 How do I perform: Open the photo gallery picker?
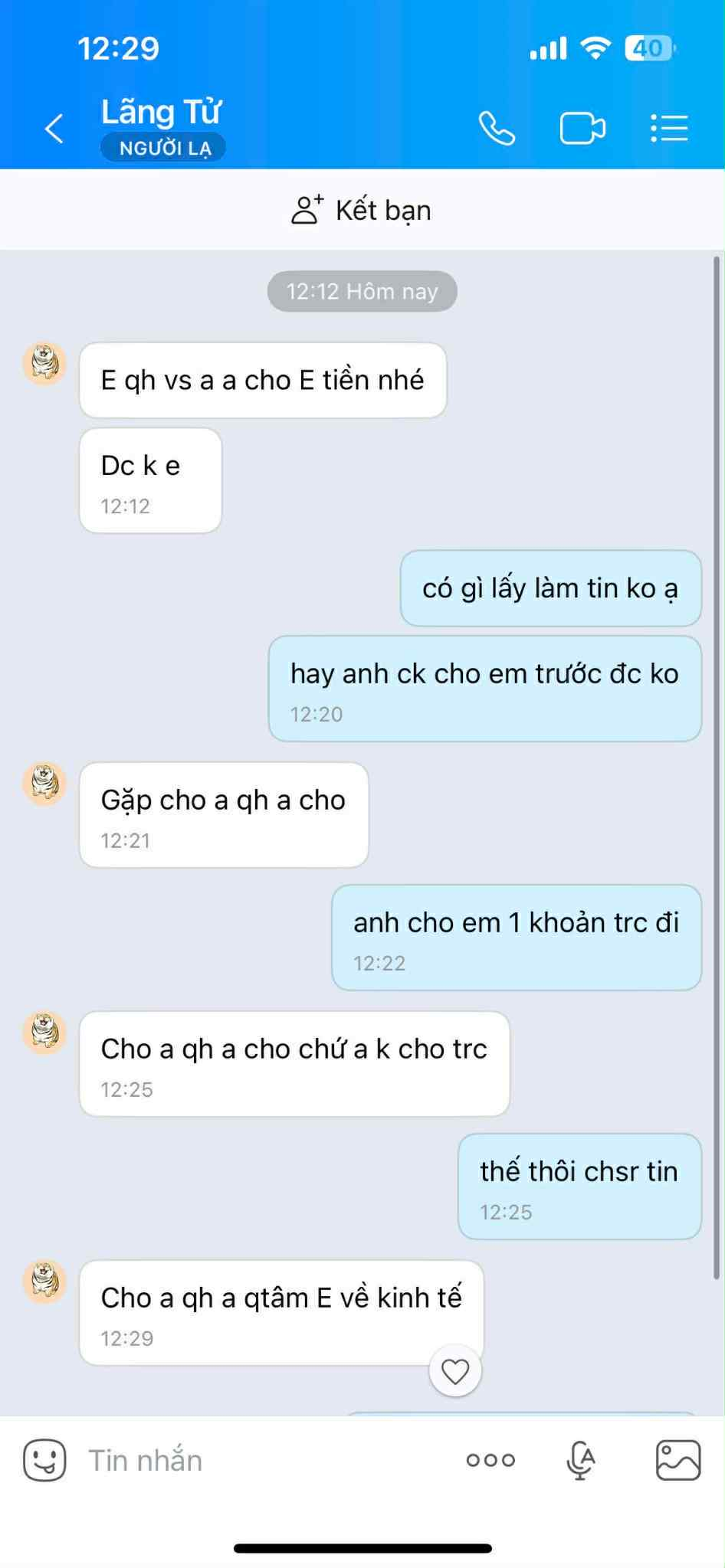[678, 1460]
